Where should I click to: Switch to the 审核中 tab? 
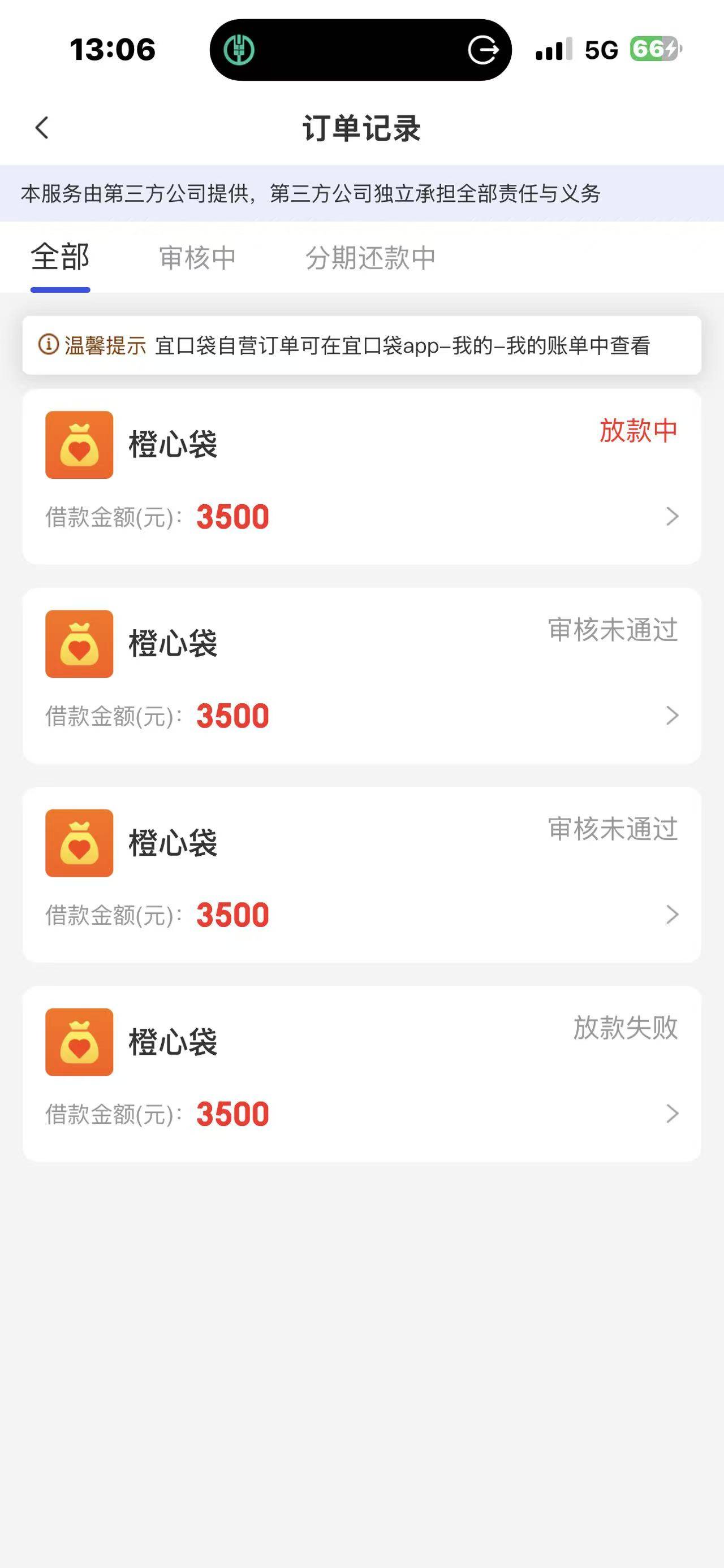tap(197, 258)
